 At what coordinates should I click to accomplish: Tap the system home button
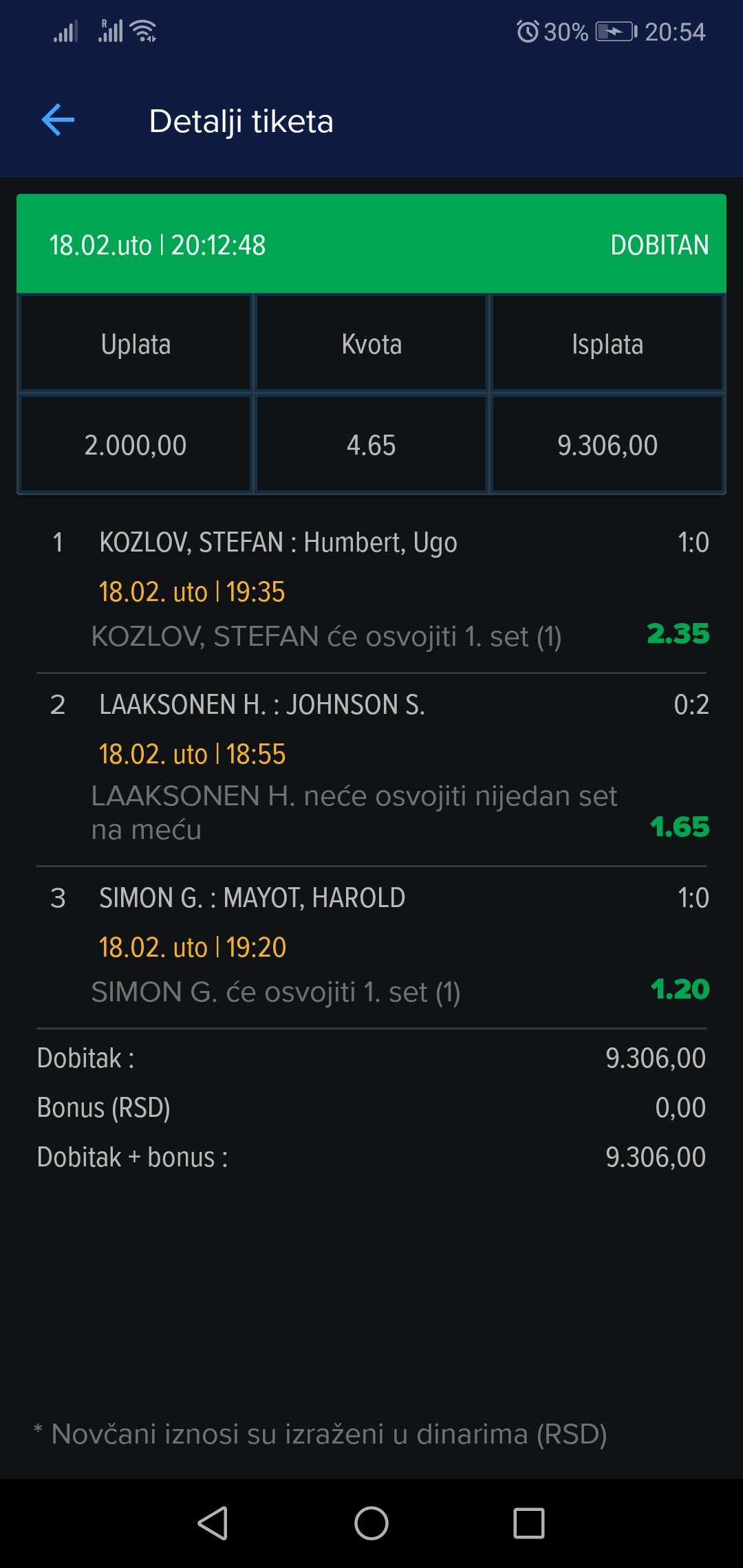click(x=371, y=1523)
